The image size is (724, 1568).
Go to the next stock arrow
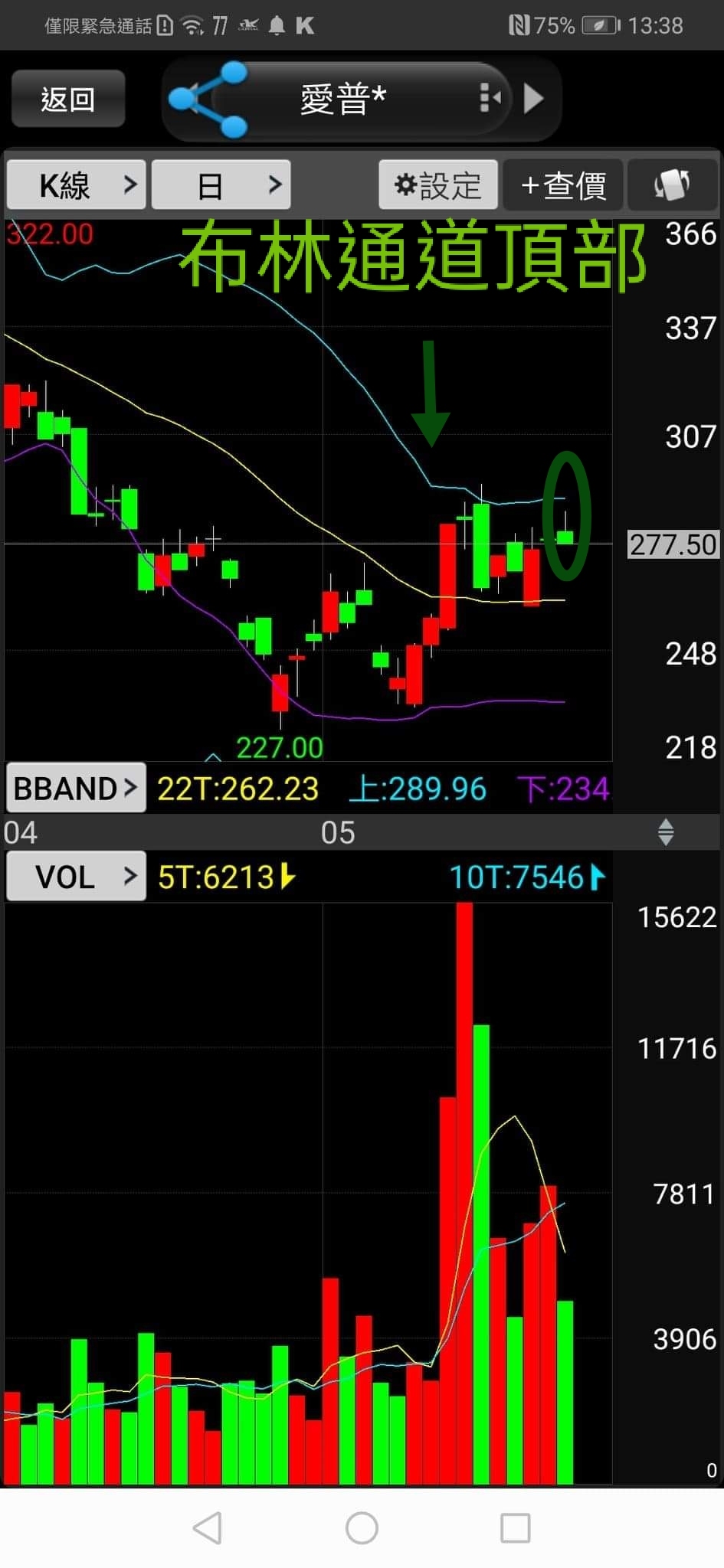tap(533, 99)
